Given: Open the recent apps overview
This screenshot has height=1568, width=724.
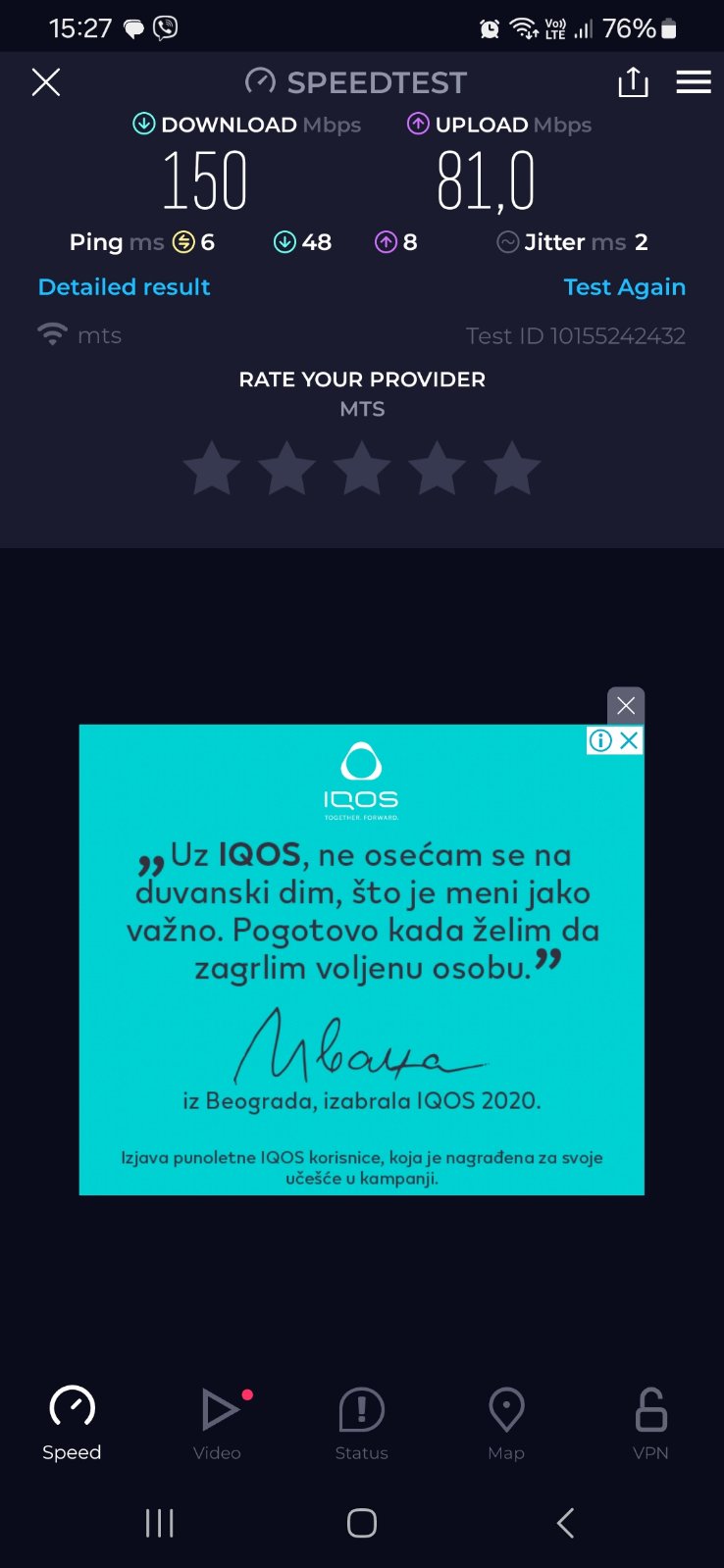Looking at the screenshot, I should (x=159, y=1523).
